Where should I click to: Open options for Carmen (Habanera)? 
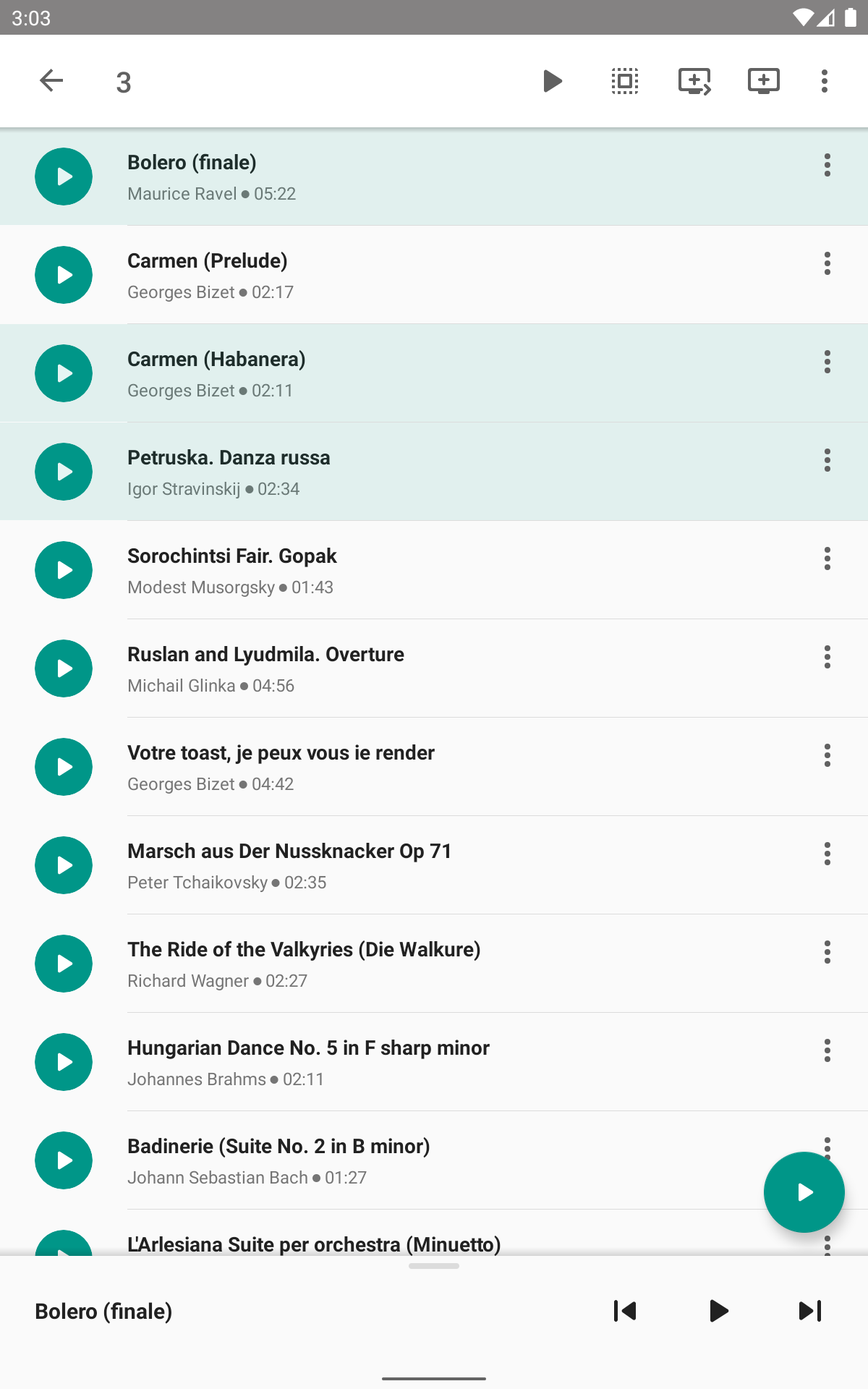coord(827,362)
